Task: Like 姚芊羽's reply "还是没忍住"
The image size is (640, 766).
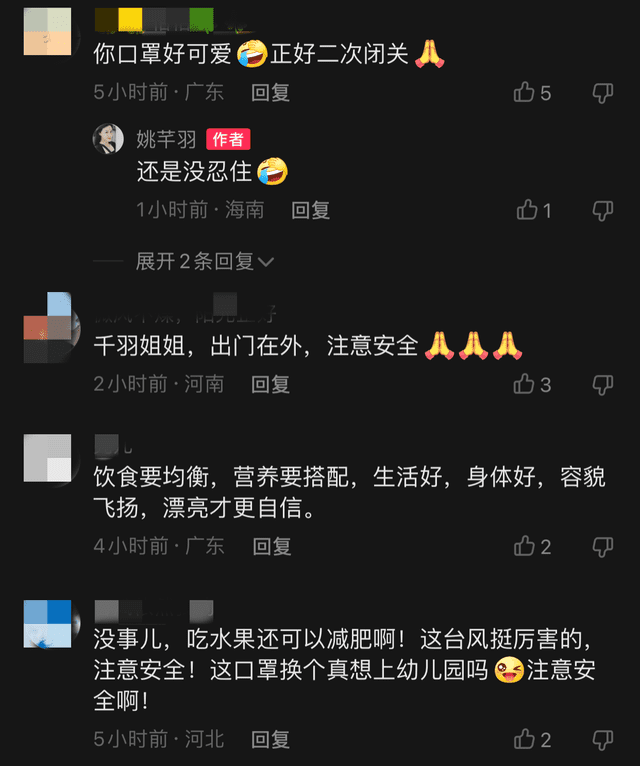Action: coord(528,210)
